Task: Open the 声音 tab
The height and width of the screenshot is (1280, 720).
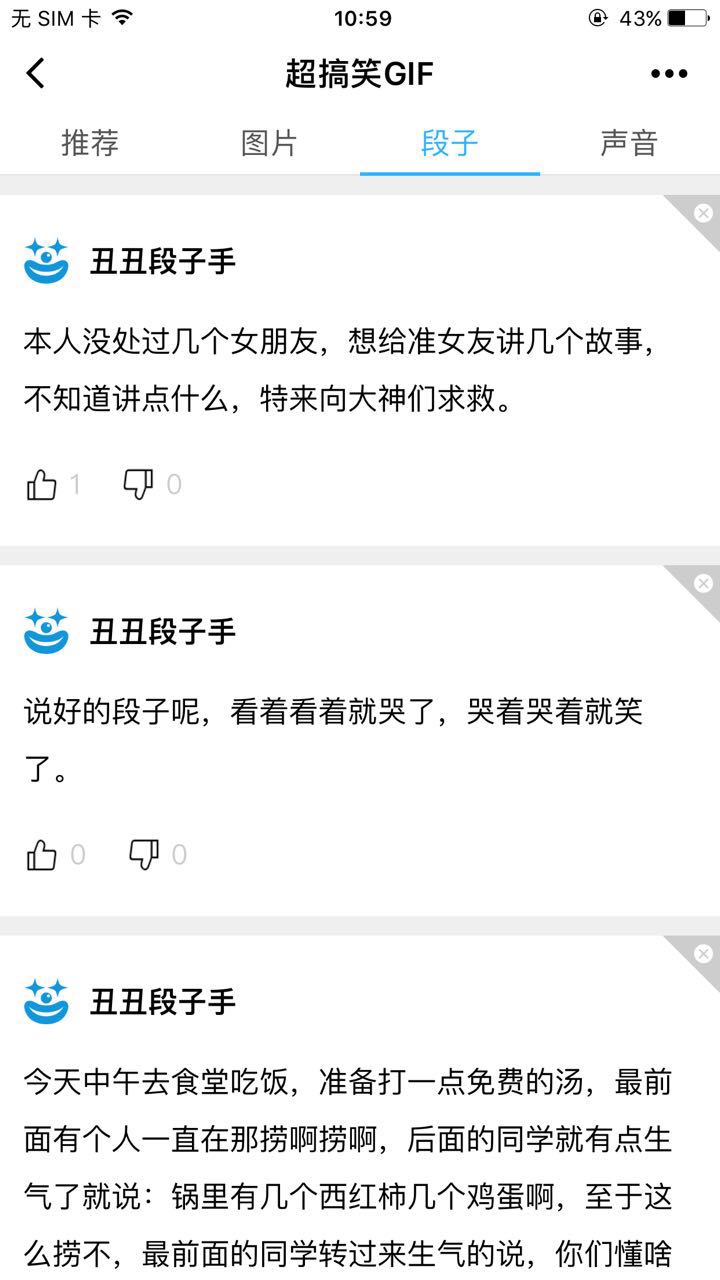Action: pos(629,143)
